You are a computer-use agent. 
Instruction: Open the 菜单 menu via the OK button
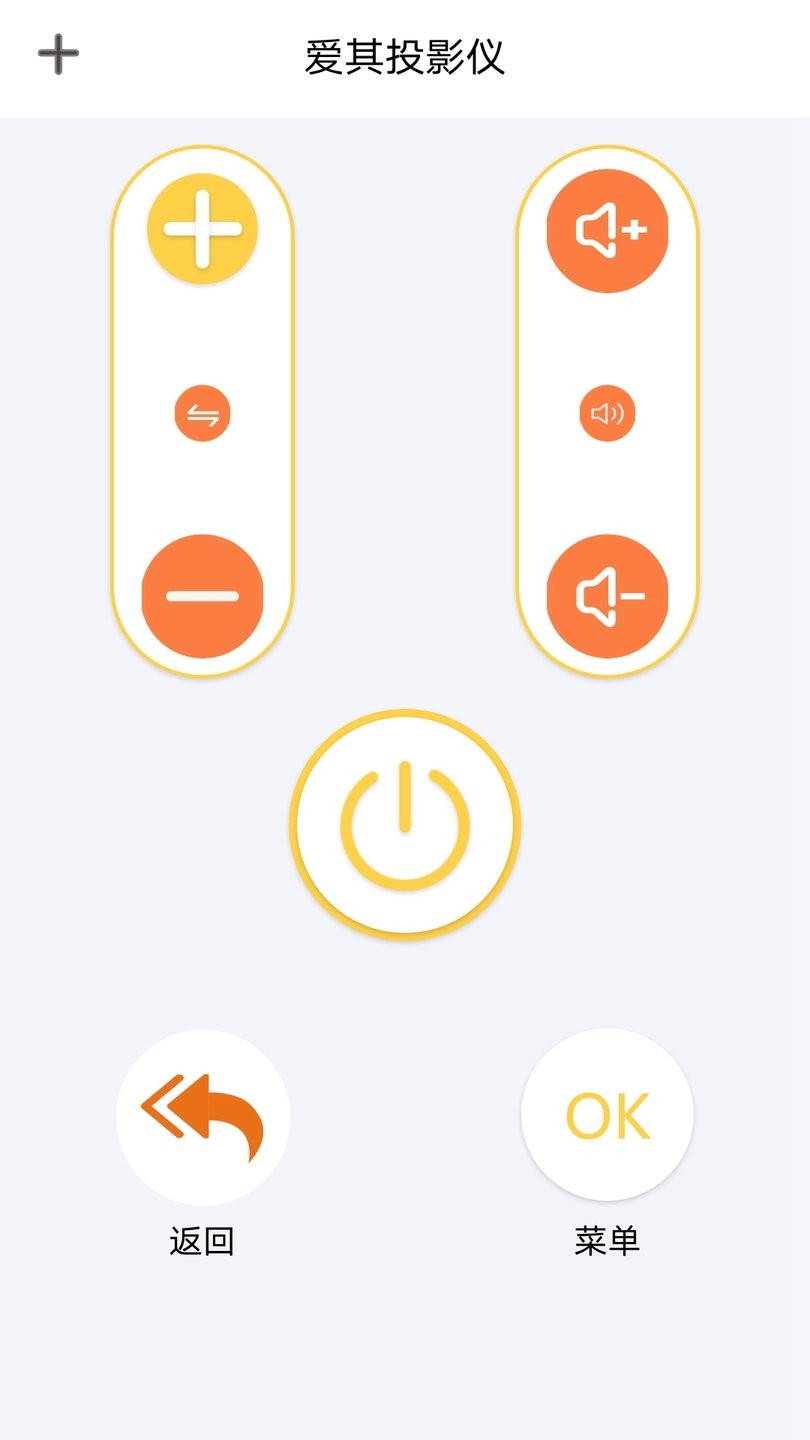coord(606,1114)
